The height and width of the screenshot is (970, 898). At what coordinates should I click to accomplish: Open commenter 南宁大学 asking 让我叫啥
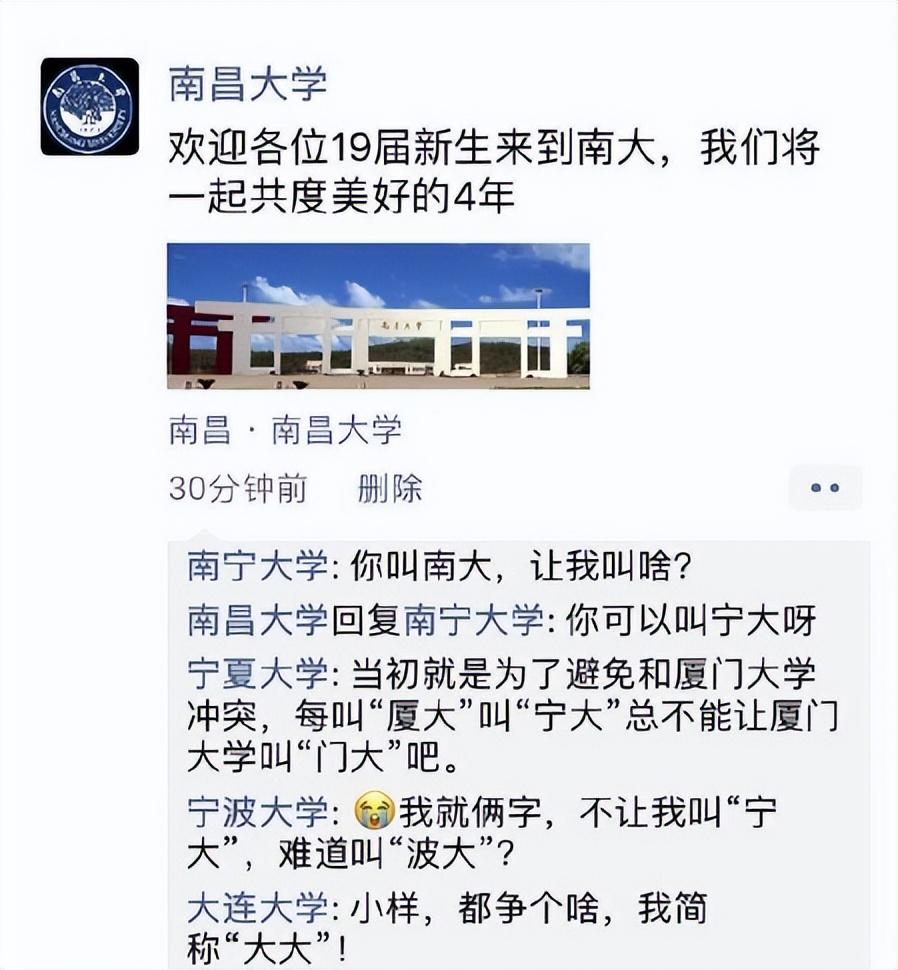pyautogui.click(x=257, y=567)
